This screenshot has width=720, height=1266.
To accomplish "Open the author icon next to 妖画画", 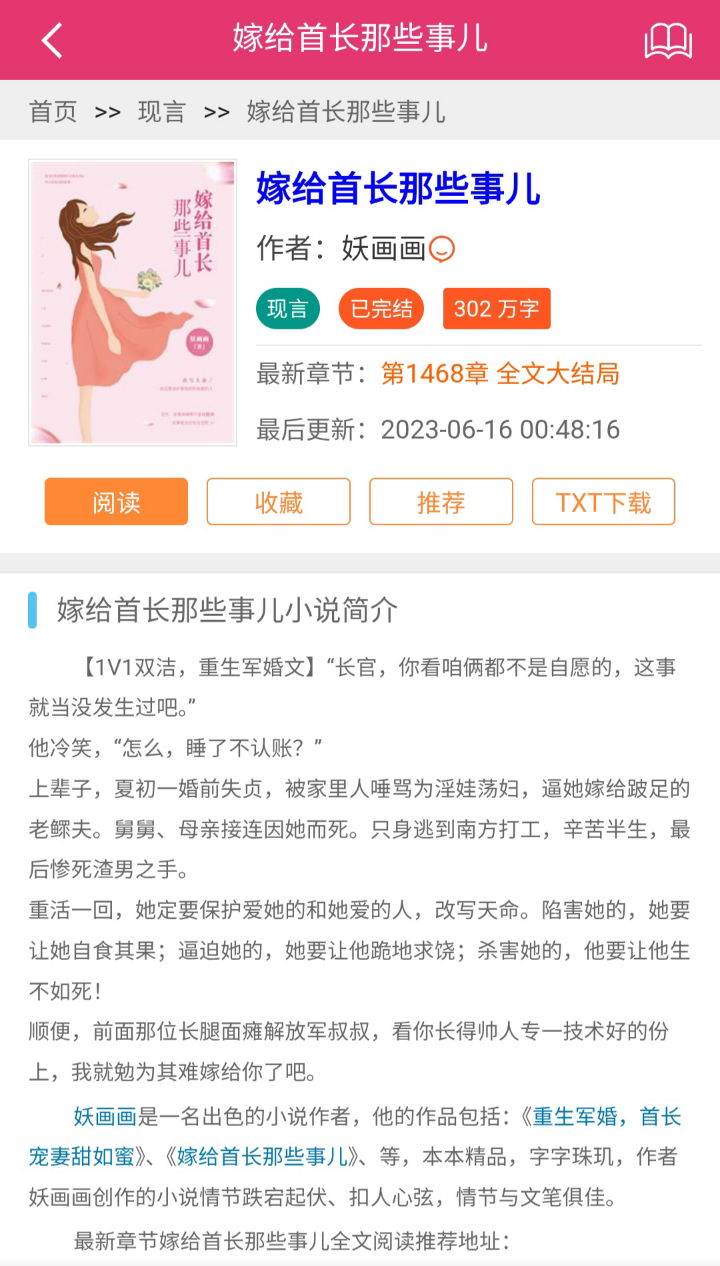I will pos(443,249).
